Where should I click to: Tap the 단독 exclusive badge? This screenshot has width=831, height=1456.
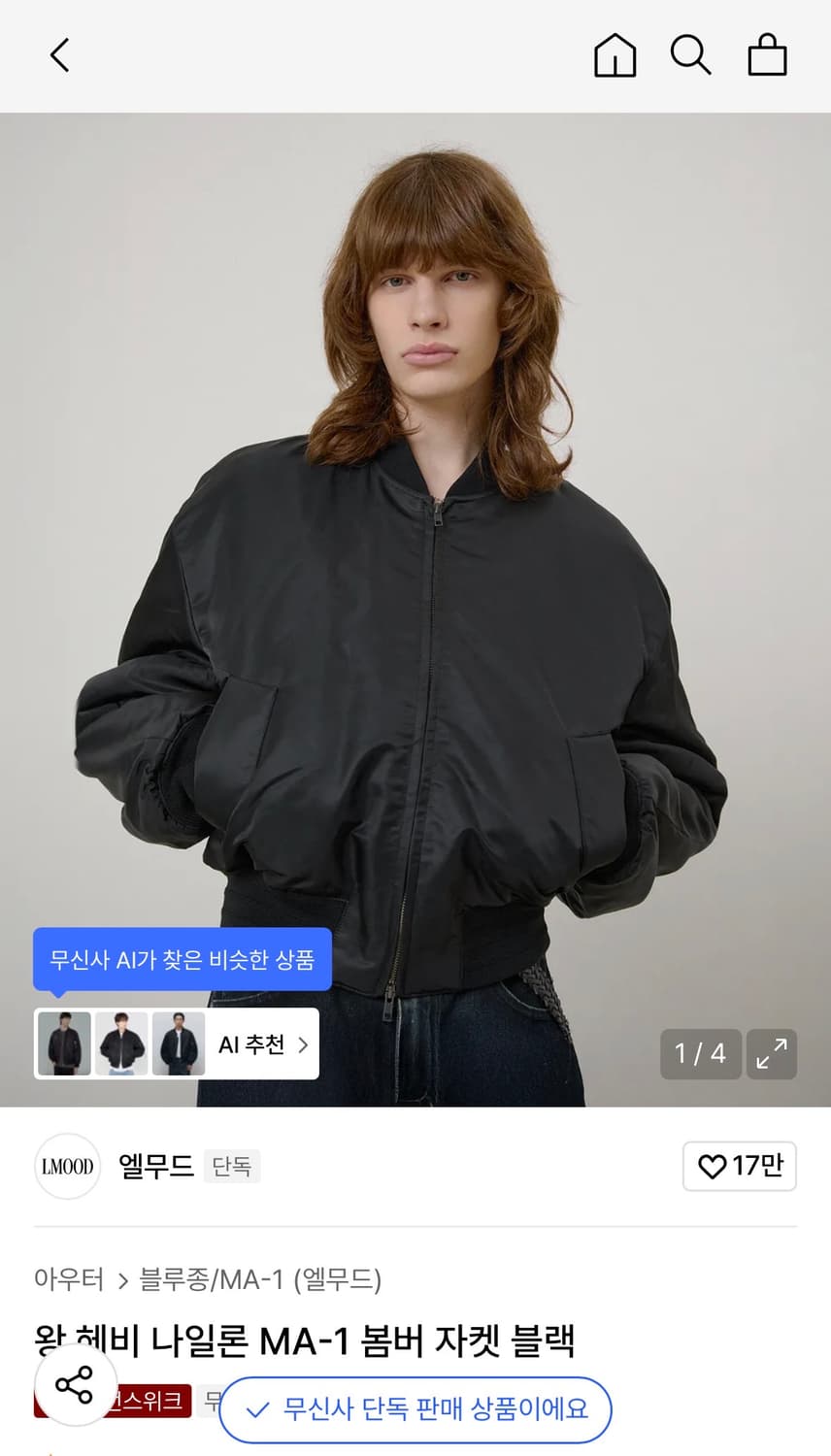[232, 1166]
